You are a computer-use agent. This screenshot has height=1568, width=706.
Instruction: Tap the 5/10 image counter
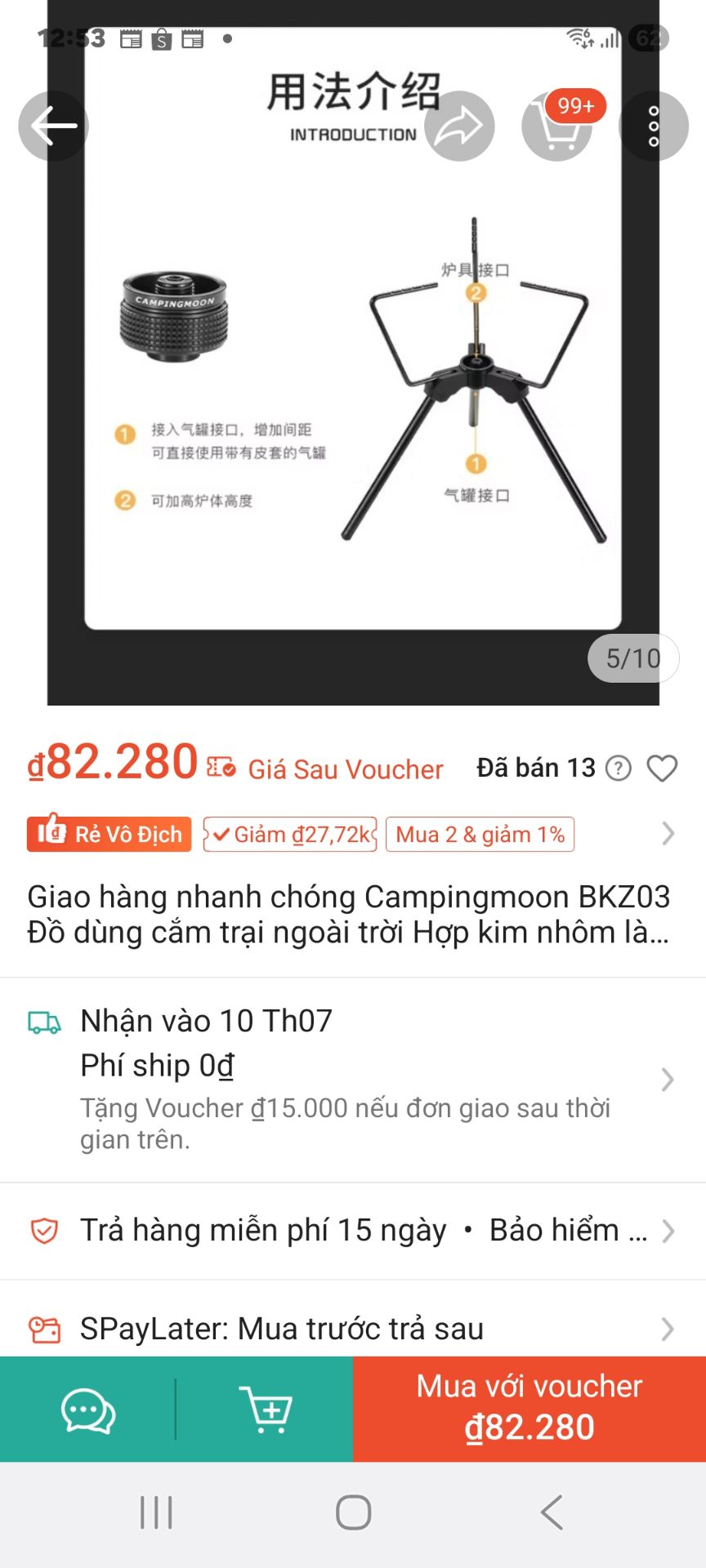pos(632,658)
